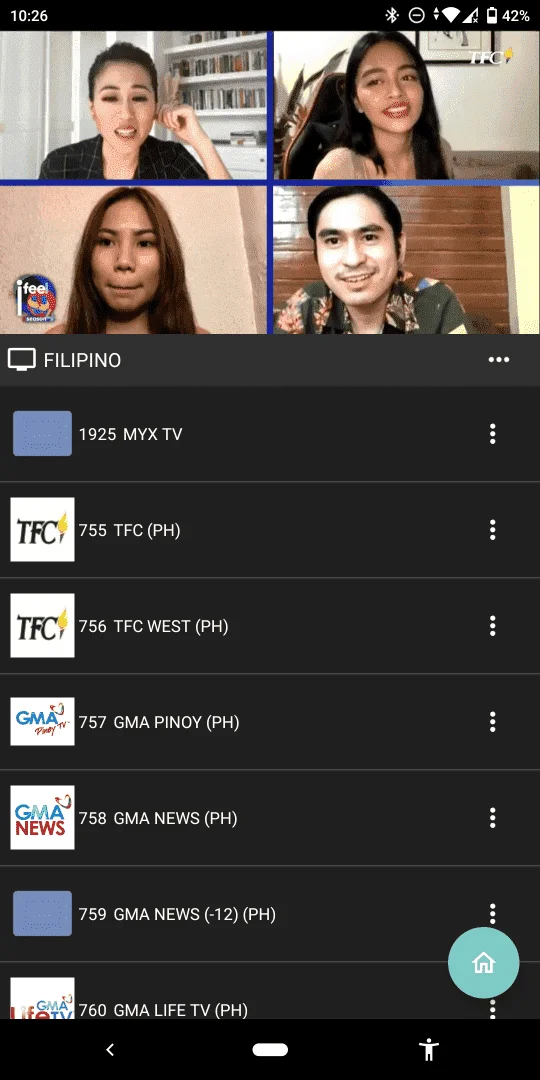The image size is (540, 1080).
Task: Open more options for TFC (PH)
Action: pyautogui.click(x=492, y=530)
